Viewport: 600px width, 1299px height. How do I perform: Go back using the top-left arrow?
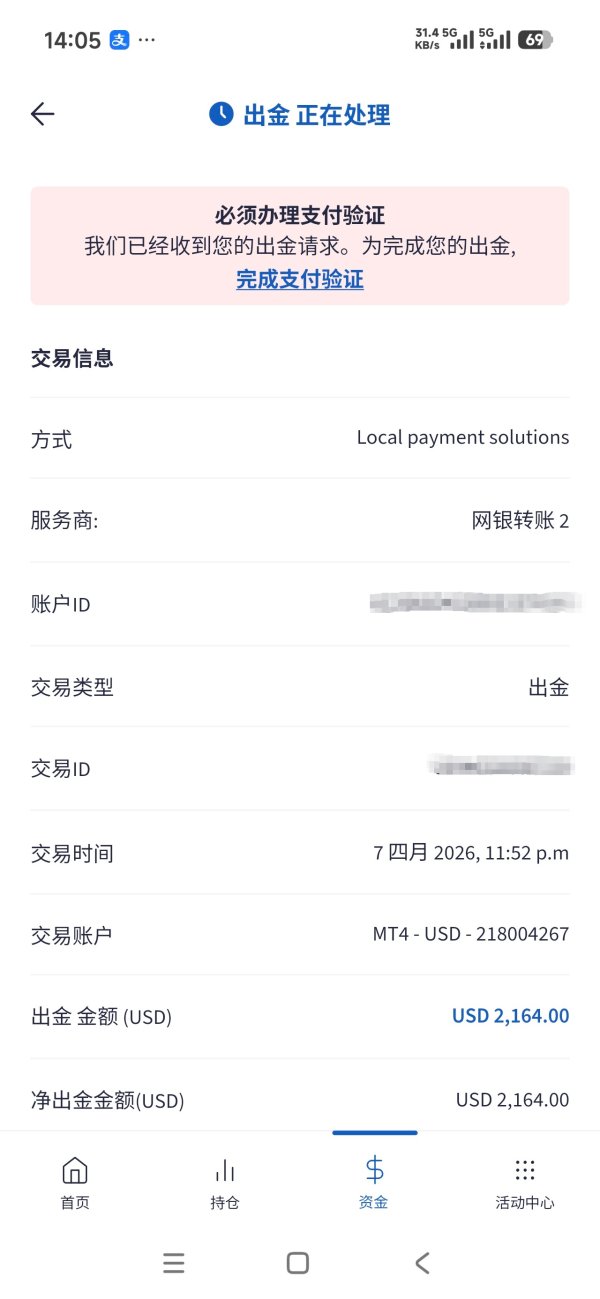click(42, 114)
